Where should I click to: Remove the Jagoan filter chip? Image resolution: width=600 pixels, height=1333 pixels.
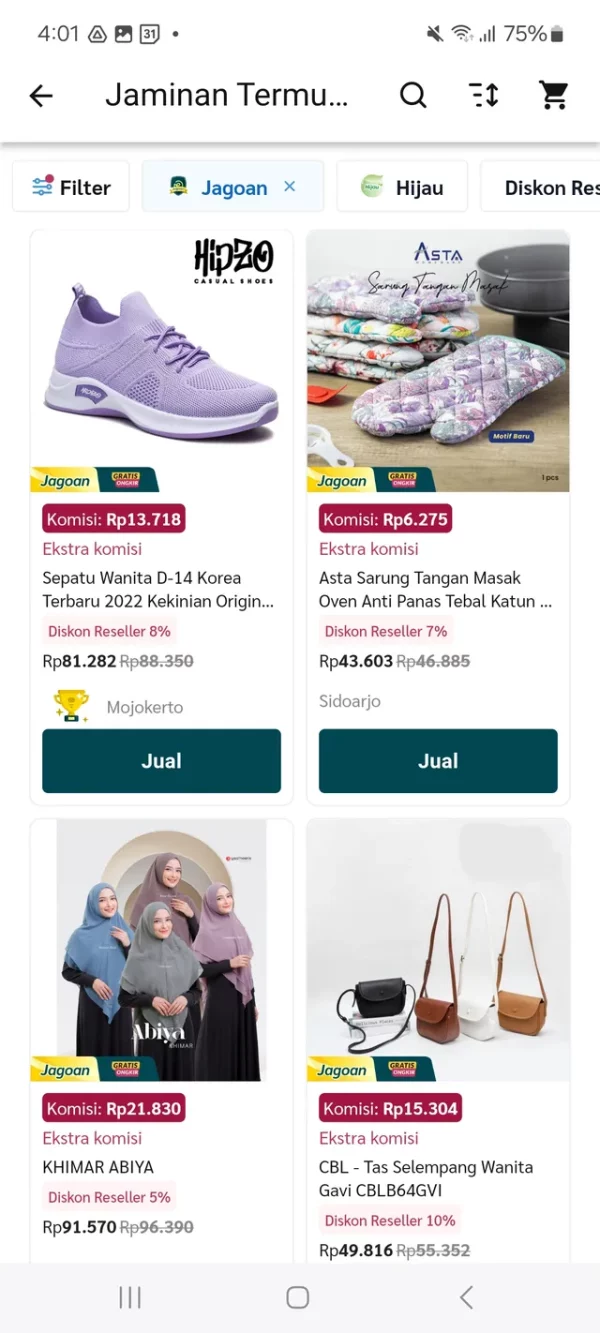(290, 186)
